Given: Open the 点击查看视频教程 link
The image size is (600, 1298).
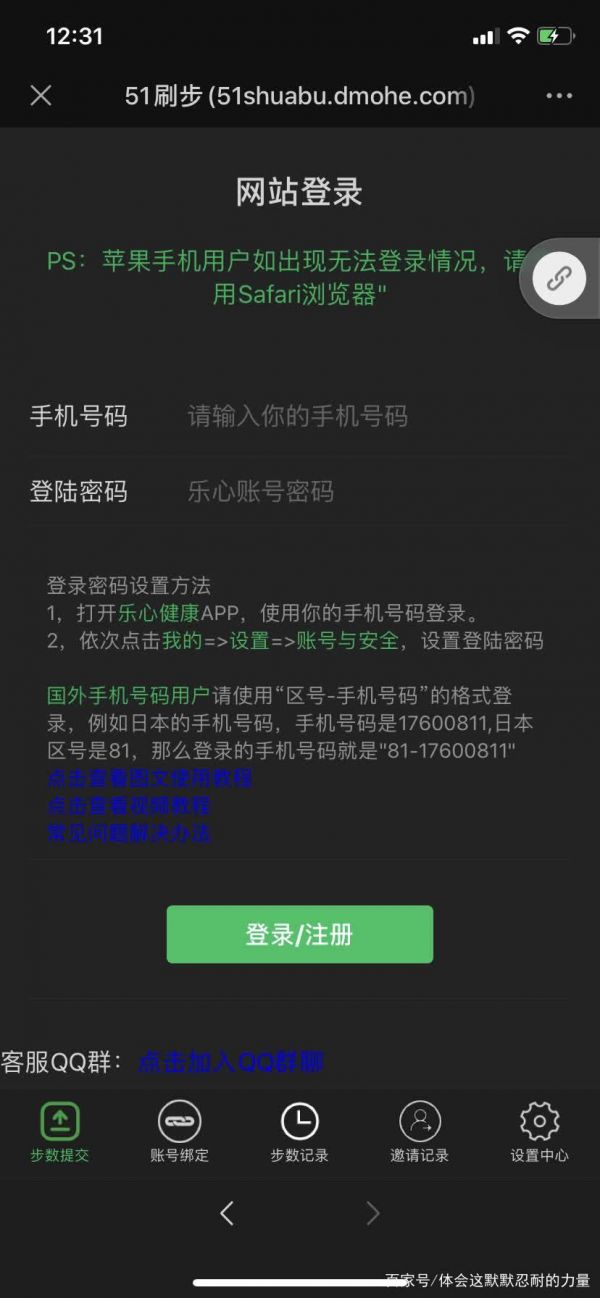Looking at the screenshot, I should 129,805.
